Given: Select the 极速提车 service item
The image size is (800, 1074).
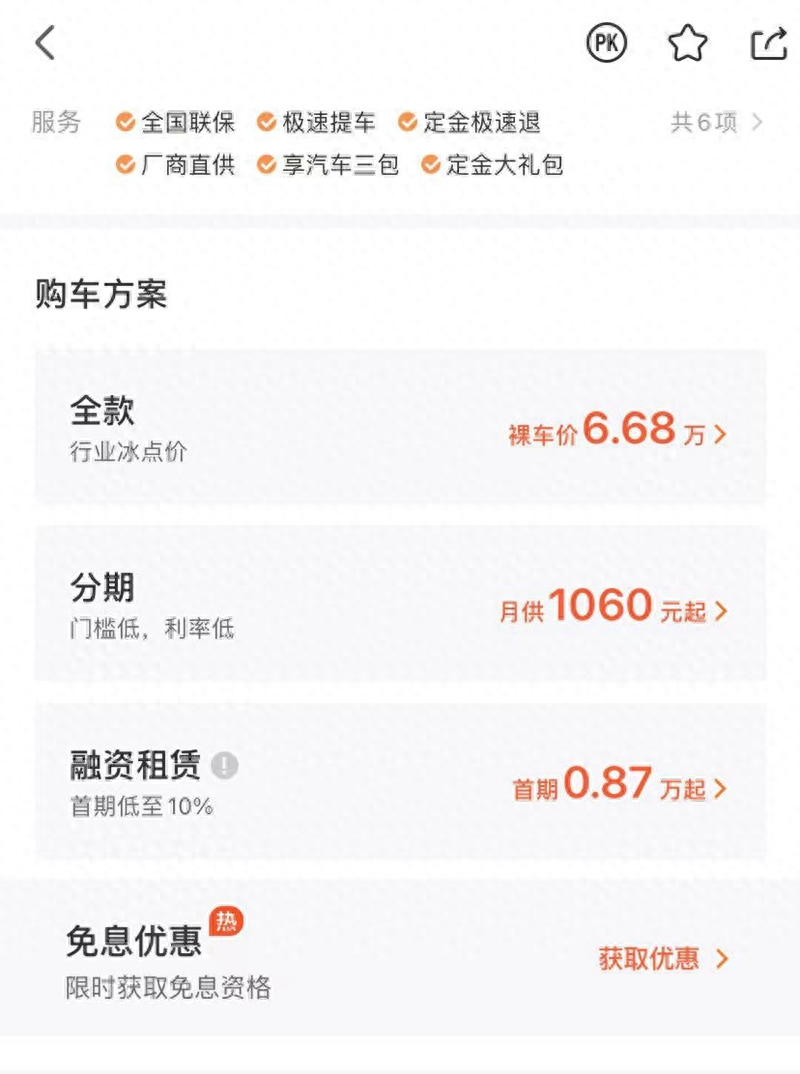Looking at the screenshot, I should 322,121.
